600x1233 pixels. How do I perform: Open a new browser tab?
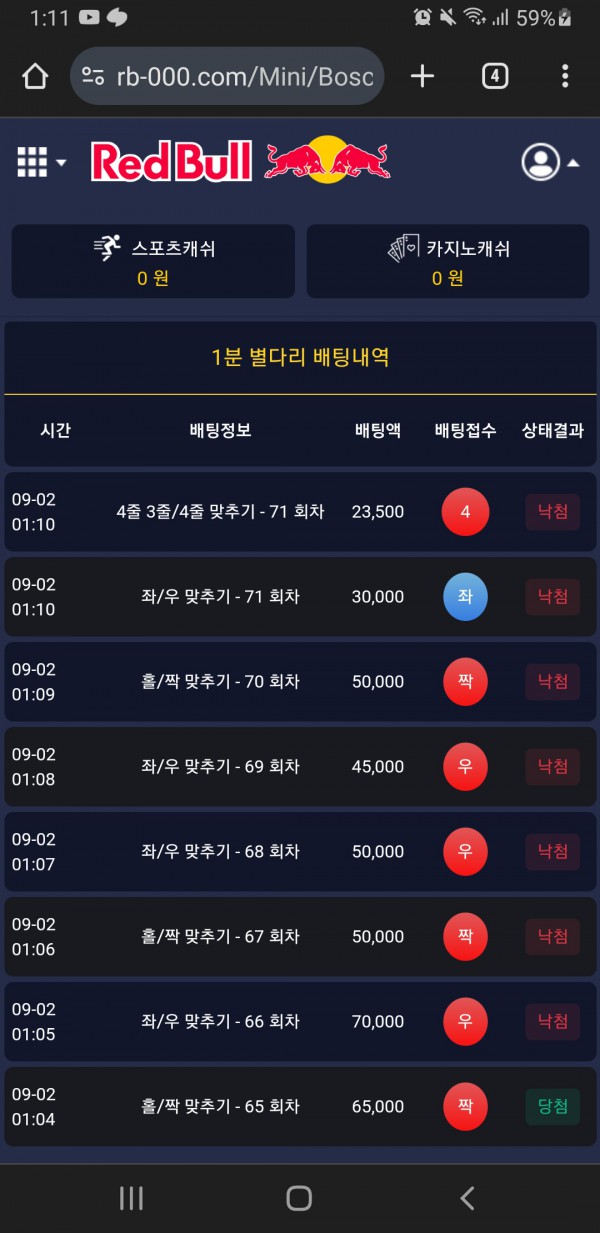[423, 76]
